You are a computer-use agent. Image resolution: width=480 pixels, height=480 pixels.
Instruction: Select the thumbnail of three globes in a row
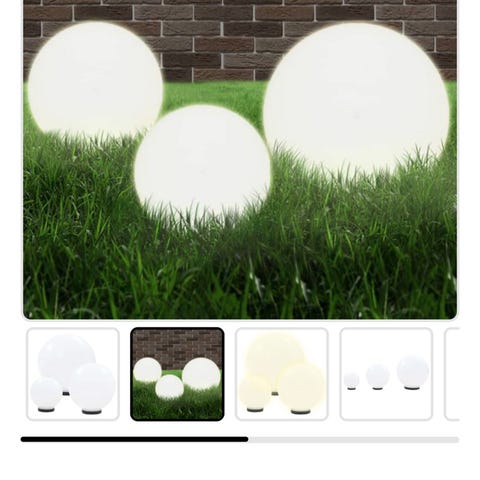point(386,374)
